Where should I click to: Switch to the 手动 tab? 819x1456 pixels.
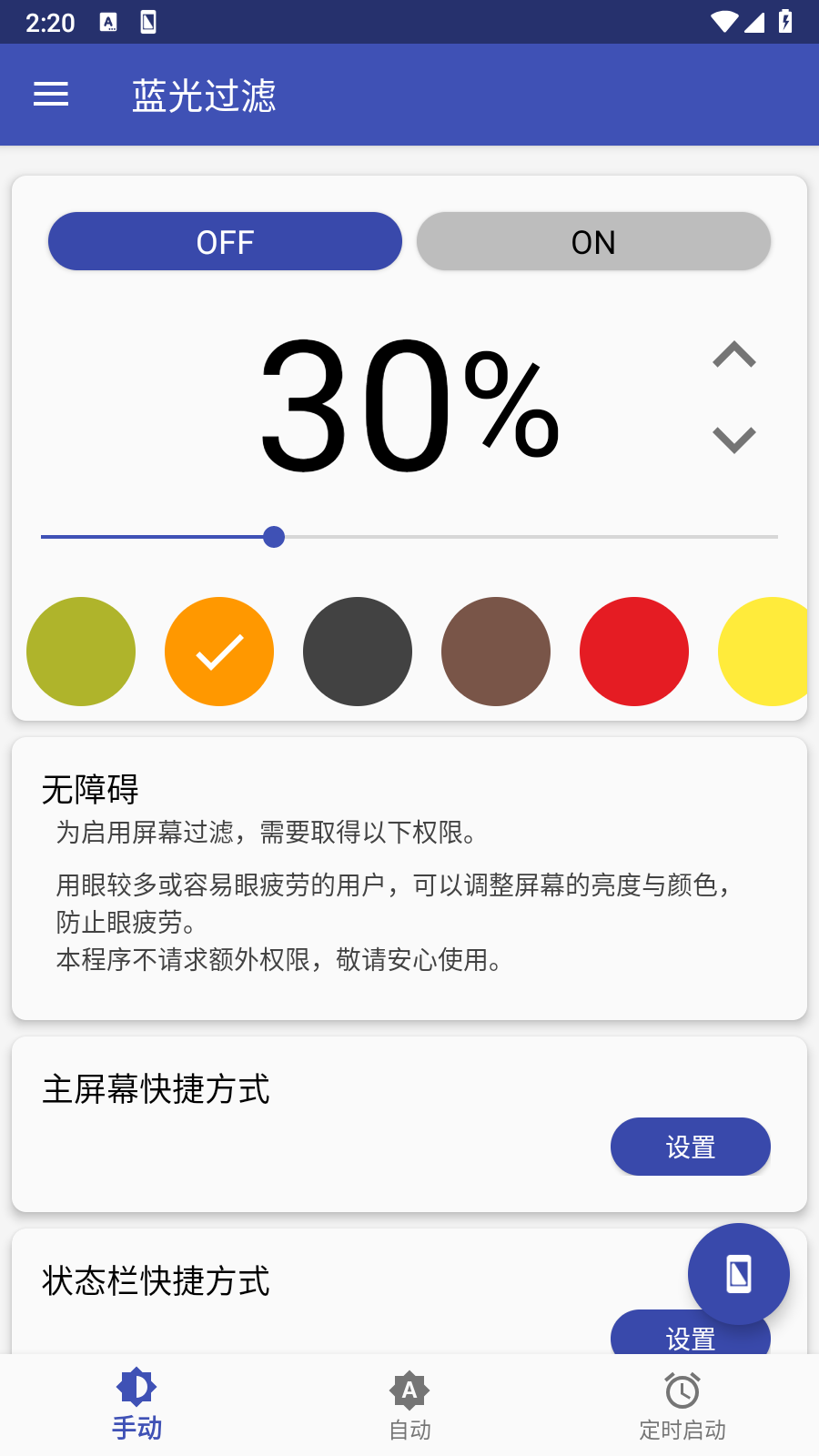coord(136,1405)
